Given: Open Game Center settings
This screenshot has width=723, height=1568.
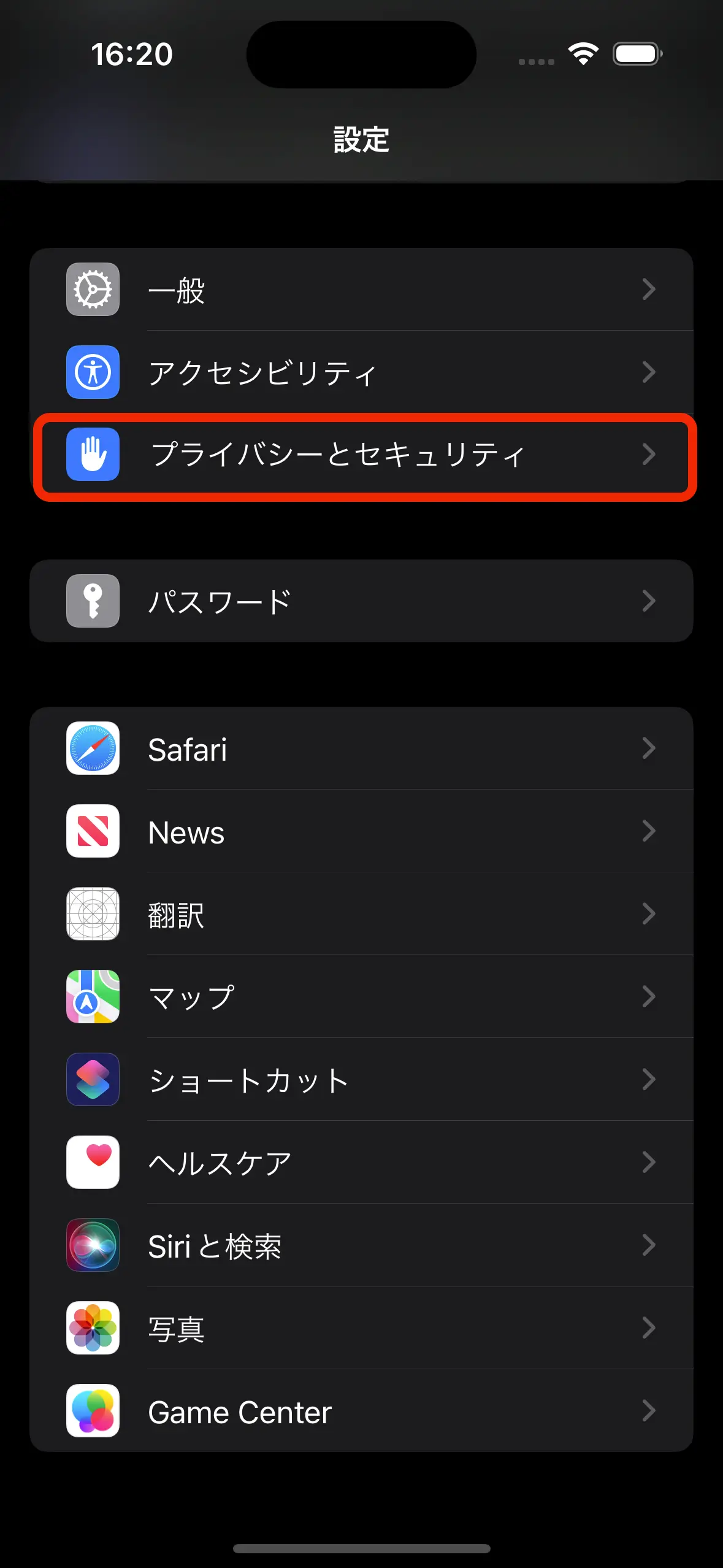Looking at the screenshot, I should tap(361, 1411).
